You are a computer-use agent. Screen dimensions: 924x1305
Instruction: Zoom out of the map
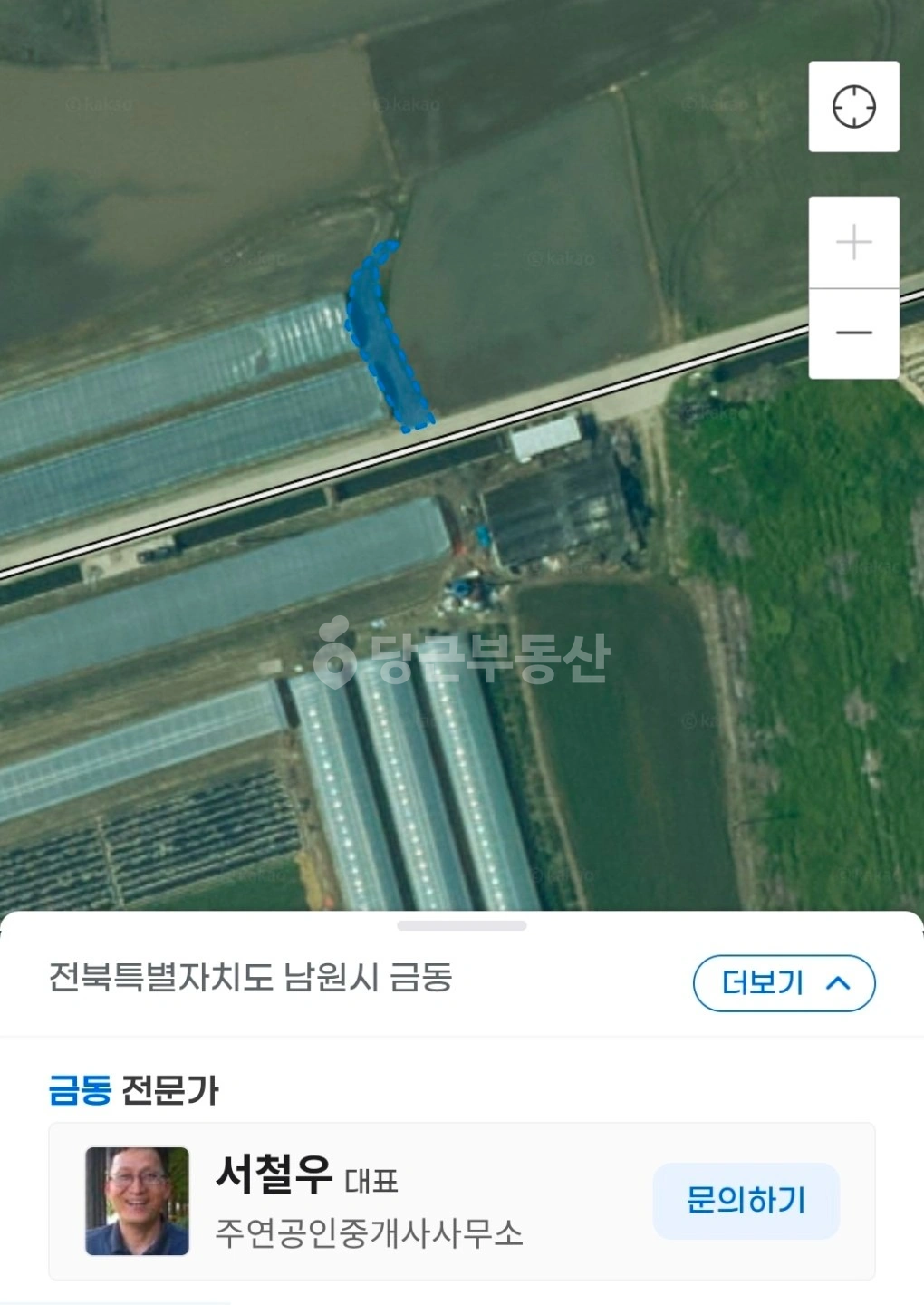tap(853, 333)
